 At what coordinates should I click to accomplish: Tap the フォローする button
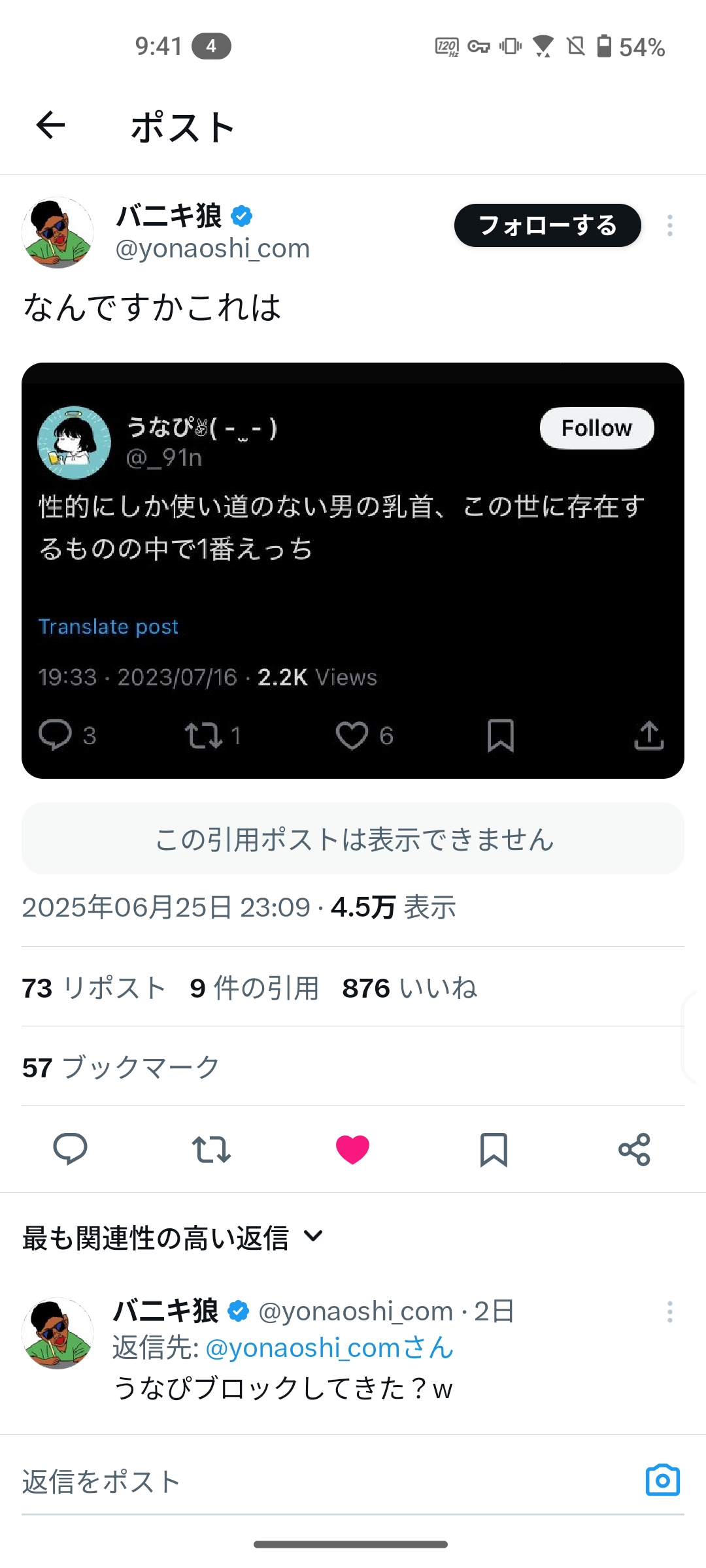click(x=547, y=225)
